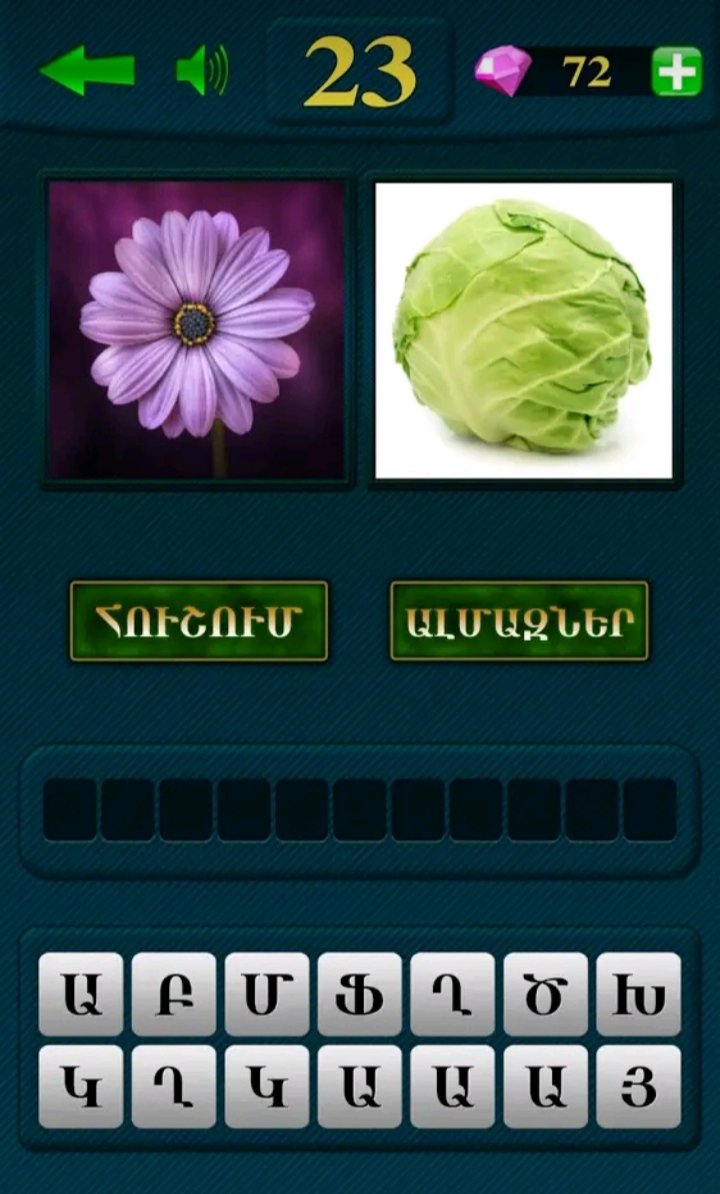Add more gems with the plus button

pyautogui.click(x=676, y=72)
